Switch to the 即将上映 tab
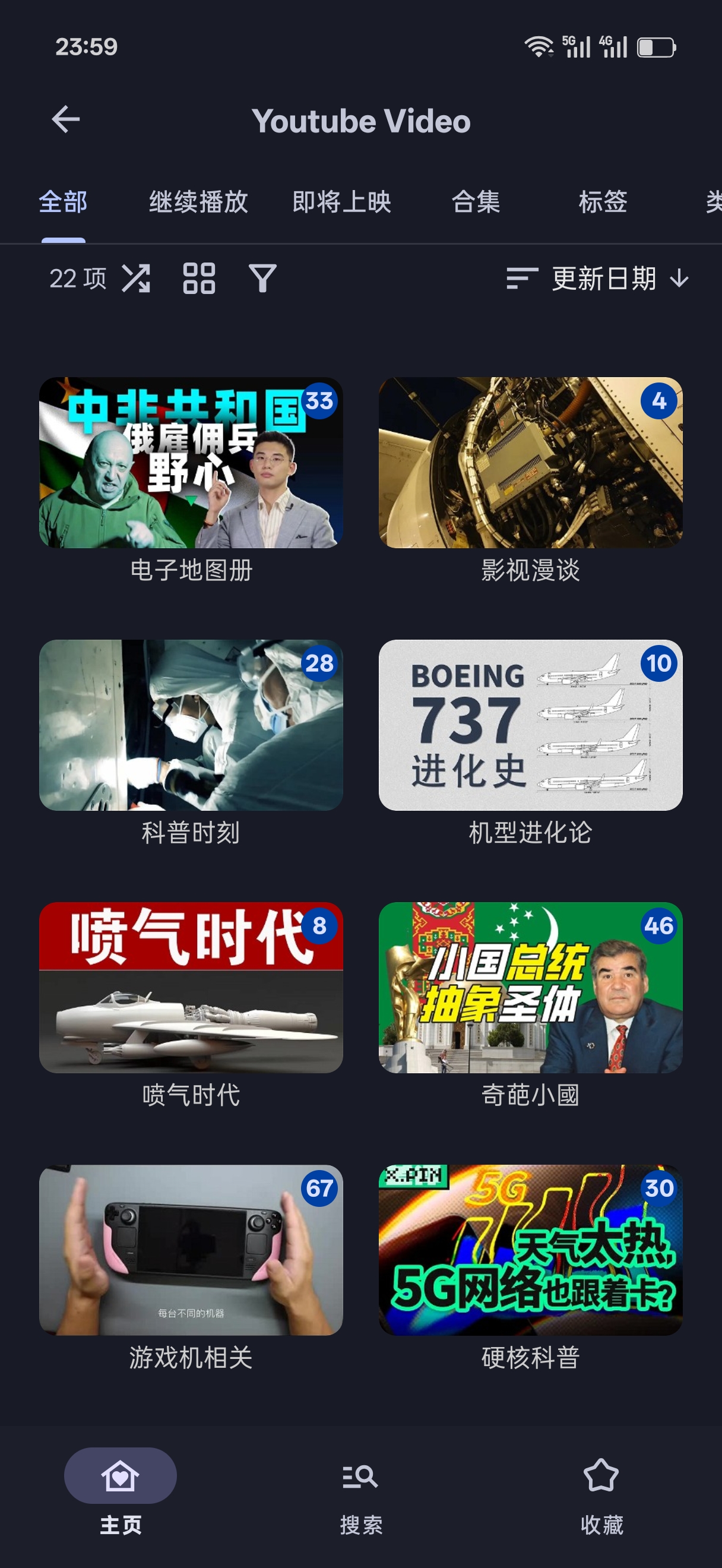 pyautogui.click(x=341, y=202)
